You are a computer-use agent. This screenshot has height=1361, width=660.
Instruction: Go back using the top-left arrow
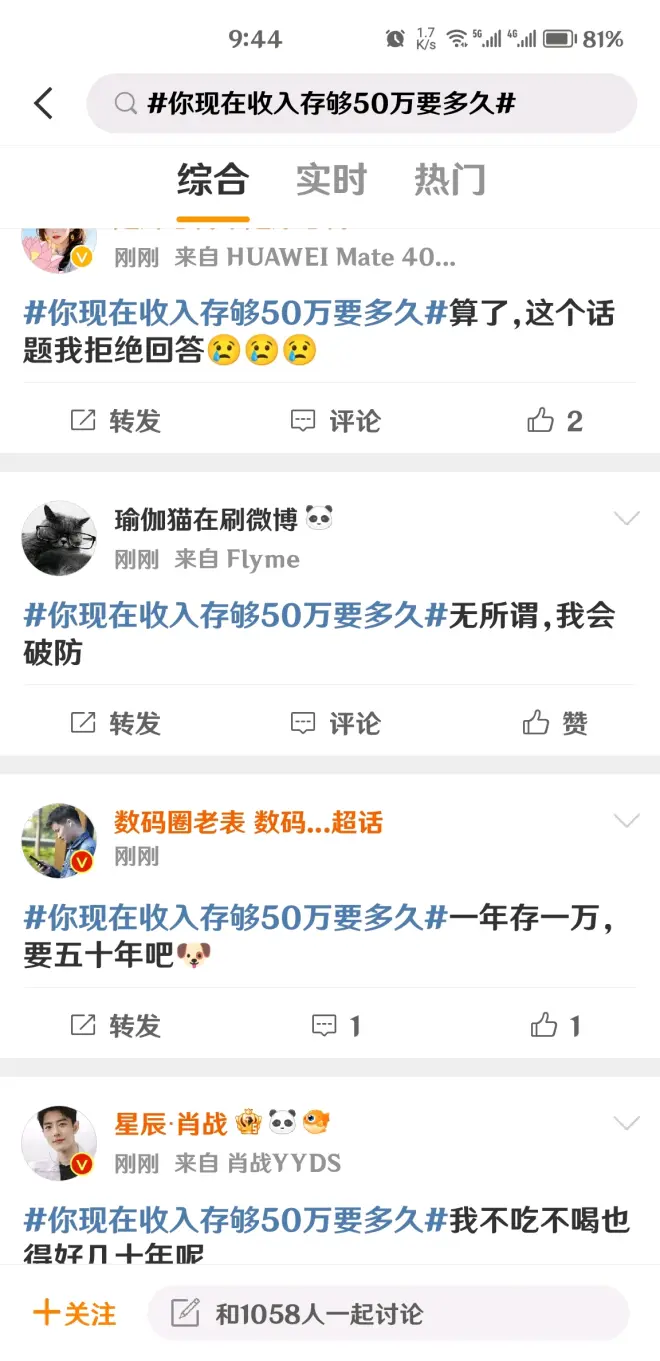43,103
